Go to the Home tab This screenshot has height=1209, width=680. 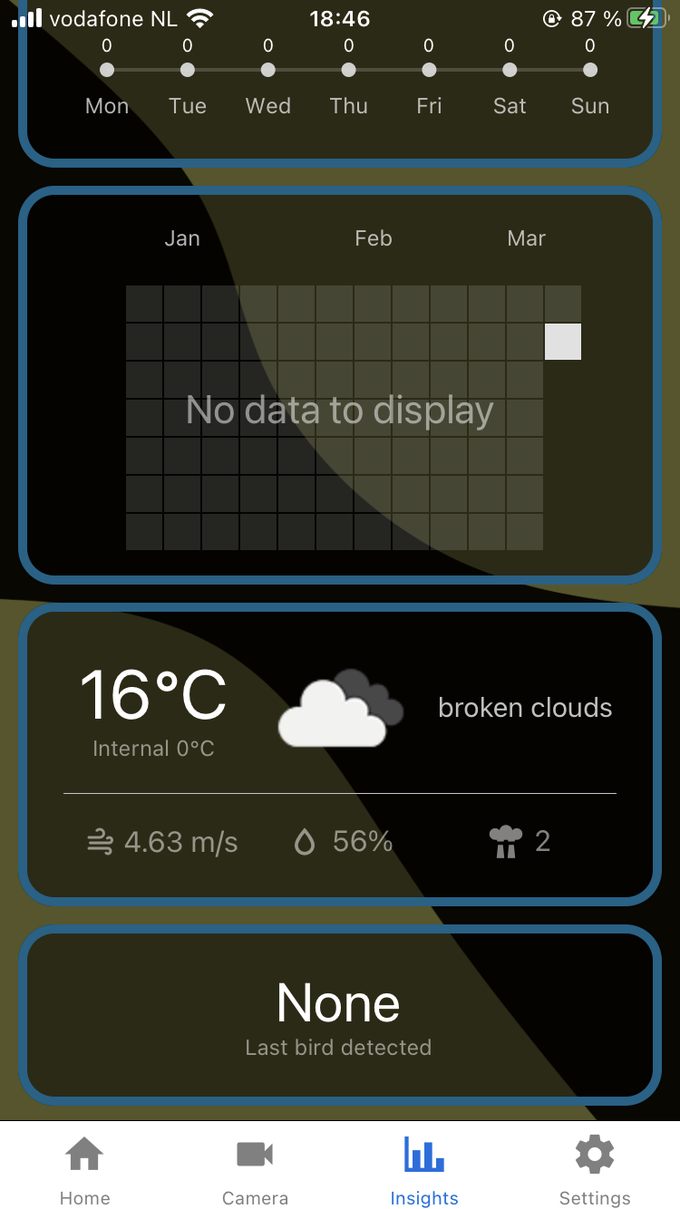click(x=85, y=1168)
